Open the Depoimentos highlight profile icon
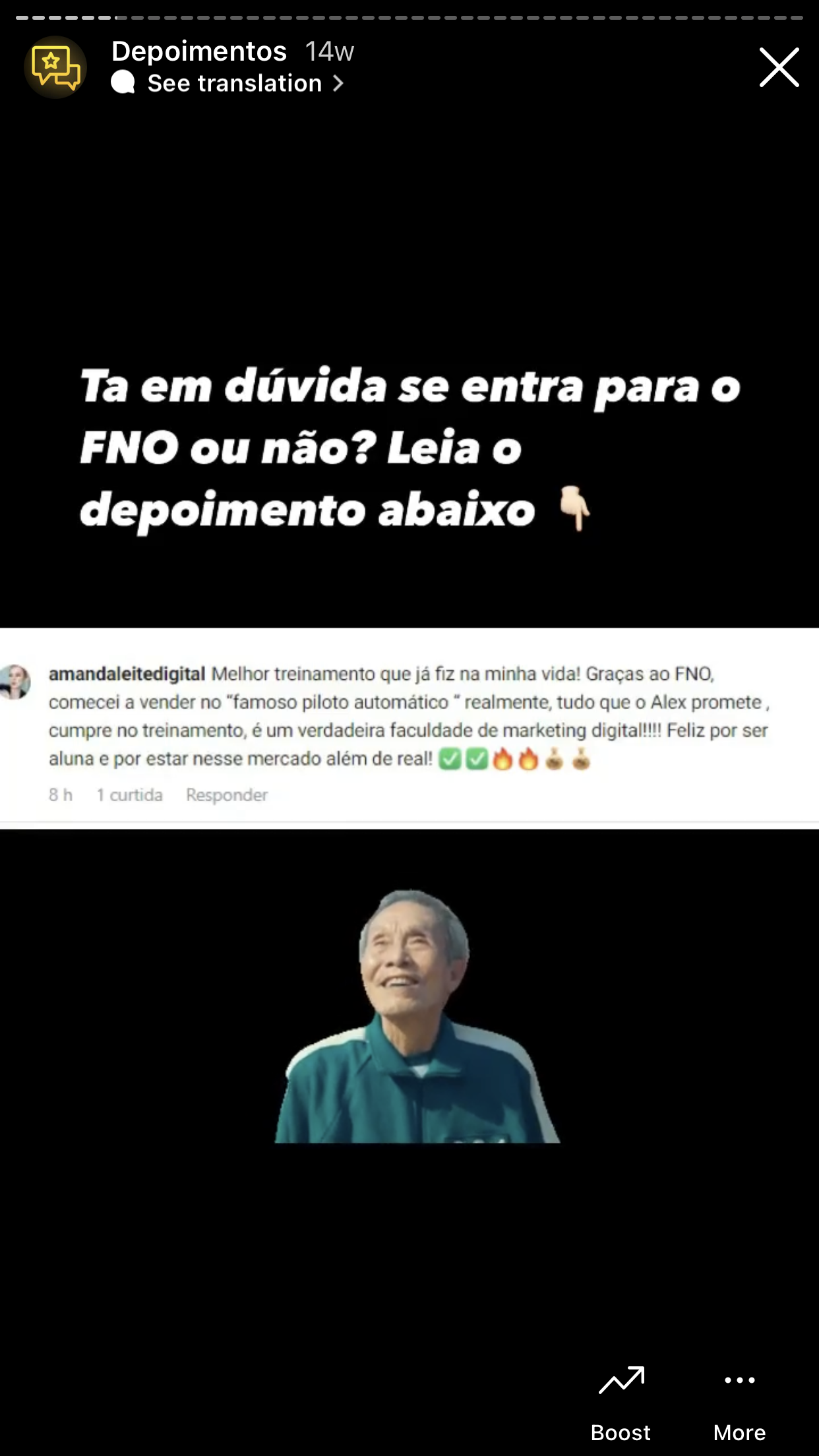The image size is (819, 1456). click(56, 67)
